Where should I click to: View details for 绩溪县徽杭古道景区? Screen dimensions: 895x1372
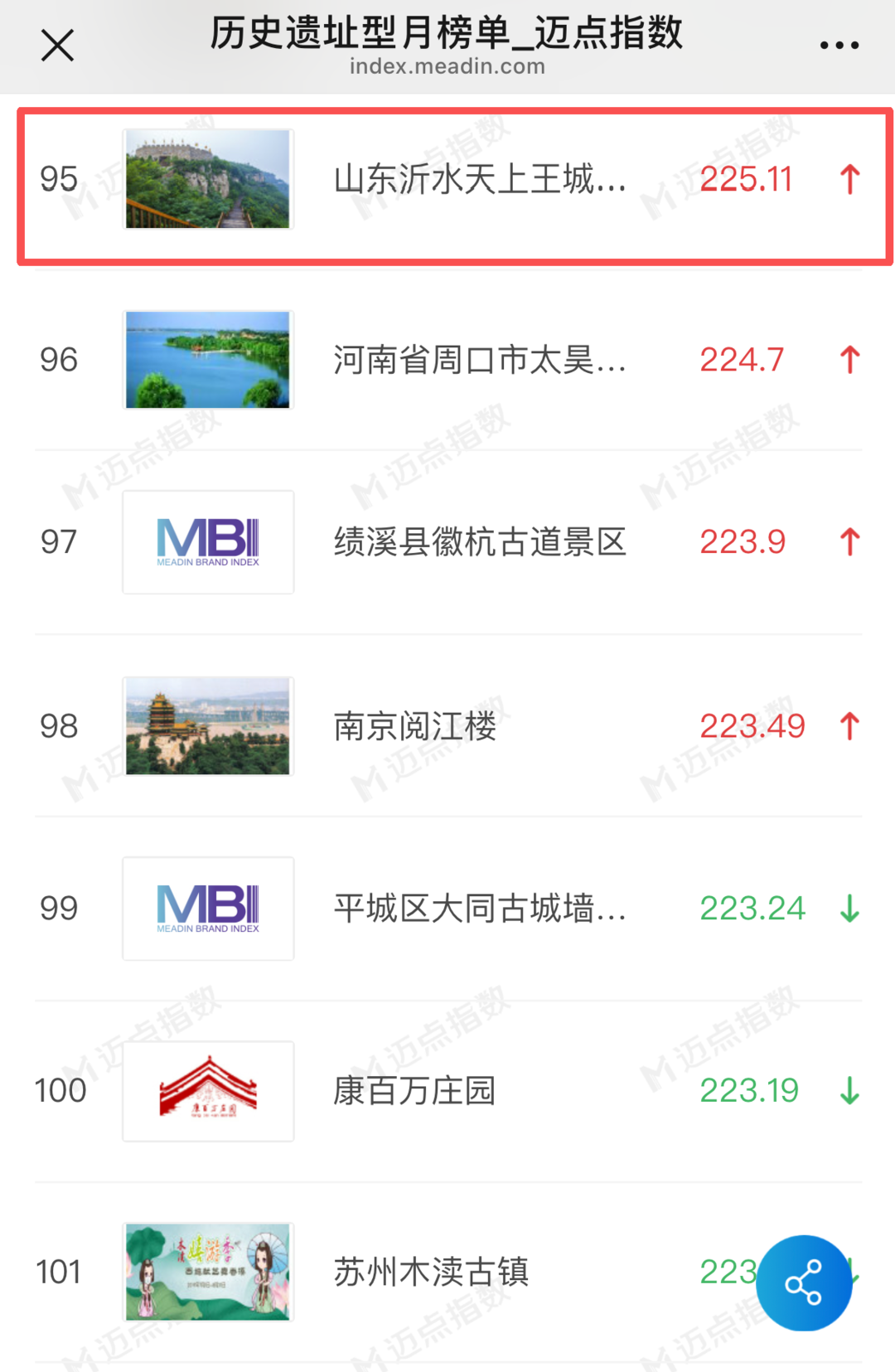(479, 542)
